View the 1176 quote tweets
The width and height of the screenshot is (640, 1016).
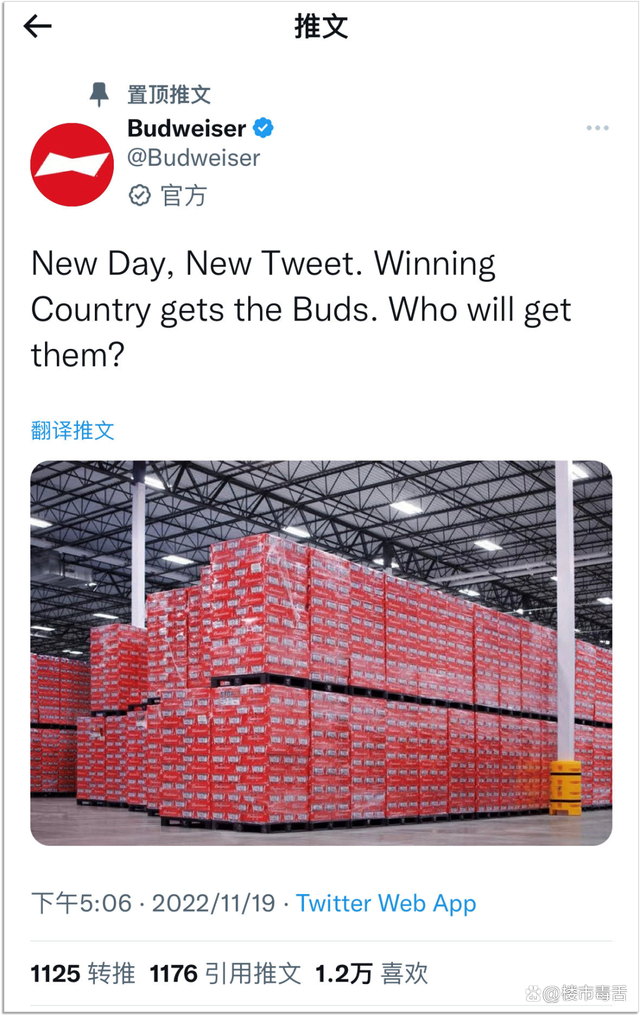225,973
